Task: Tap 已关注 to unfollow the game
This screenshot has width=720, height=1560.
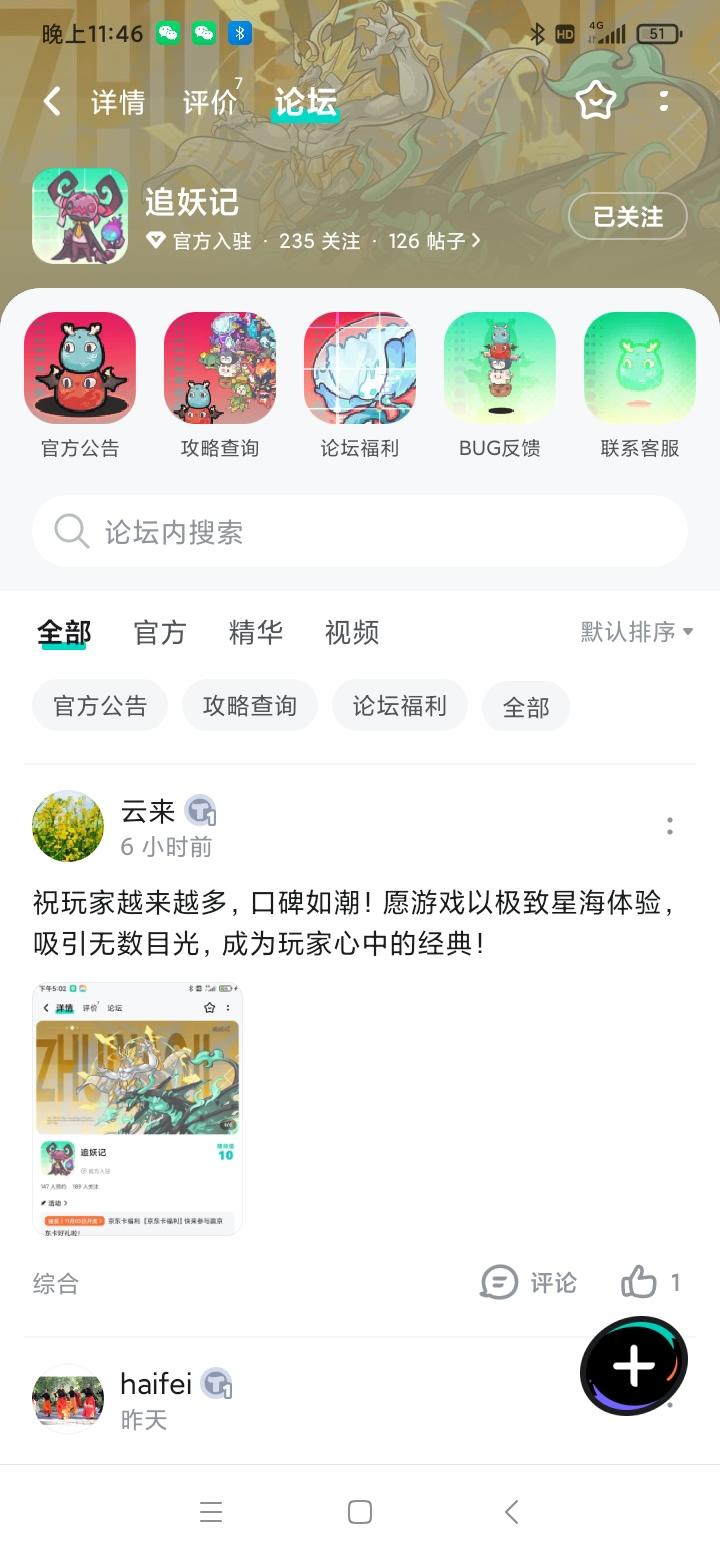Action: coord(627,216)
